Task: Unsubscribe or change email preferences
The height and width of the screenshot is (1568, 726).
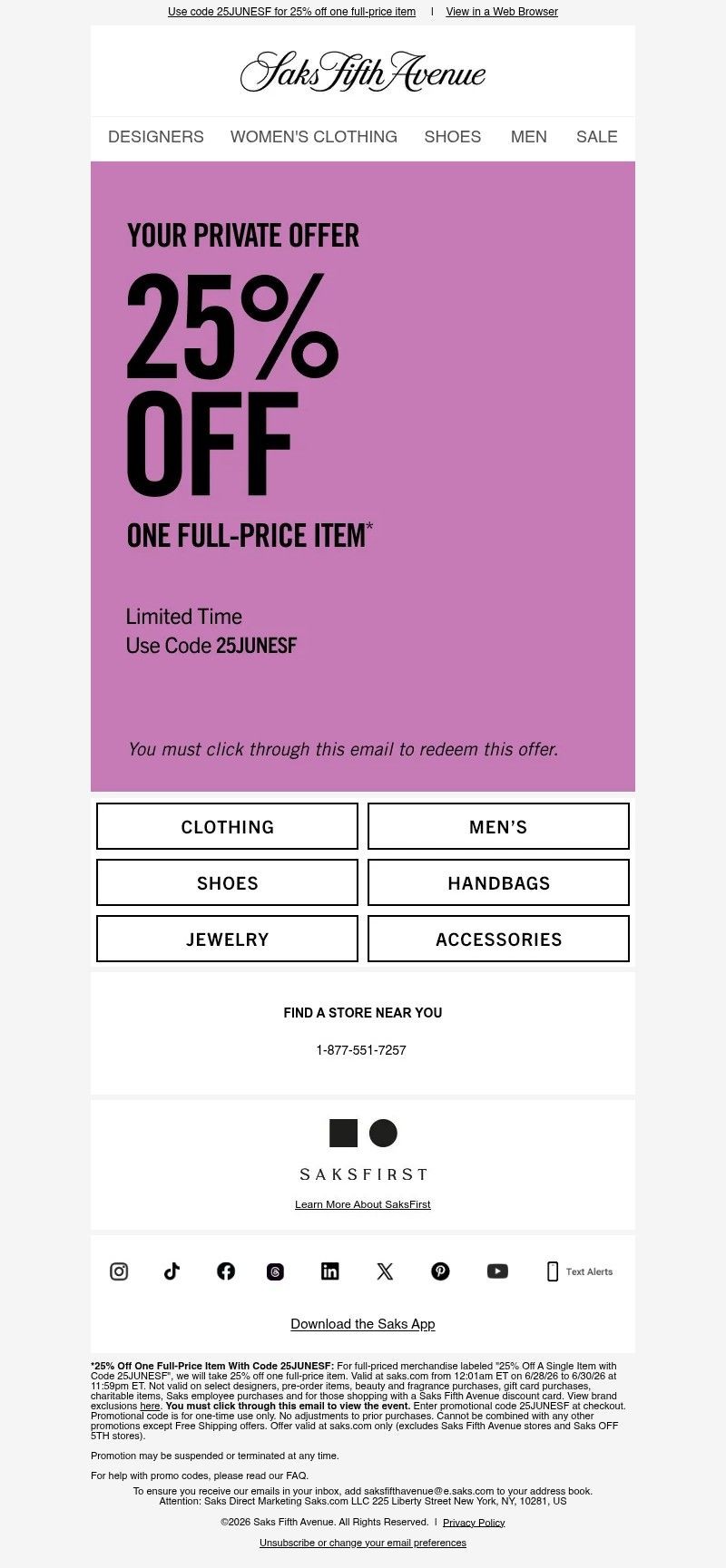Action: pos(363,1543)
